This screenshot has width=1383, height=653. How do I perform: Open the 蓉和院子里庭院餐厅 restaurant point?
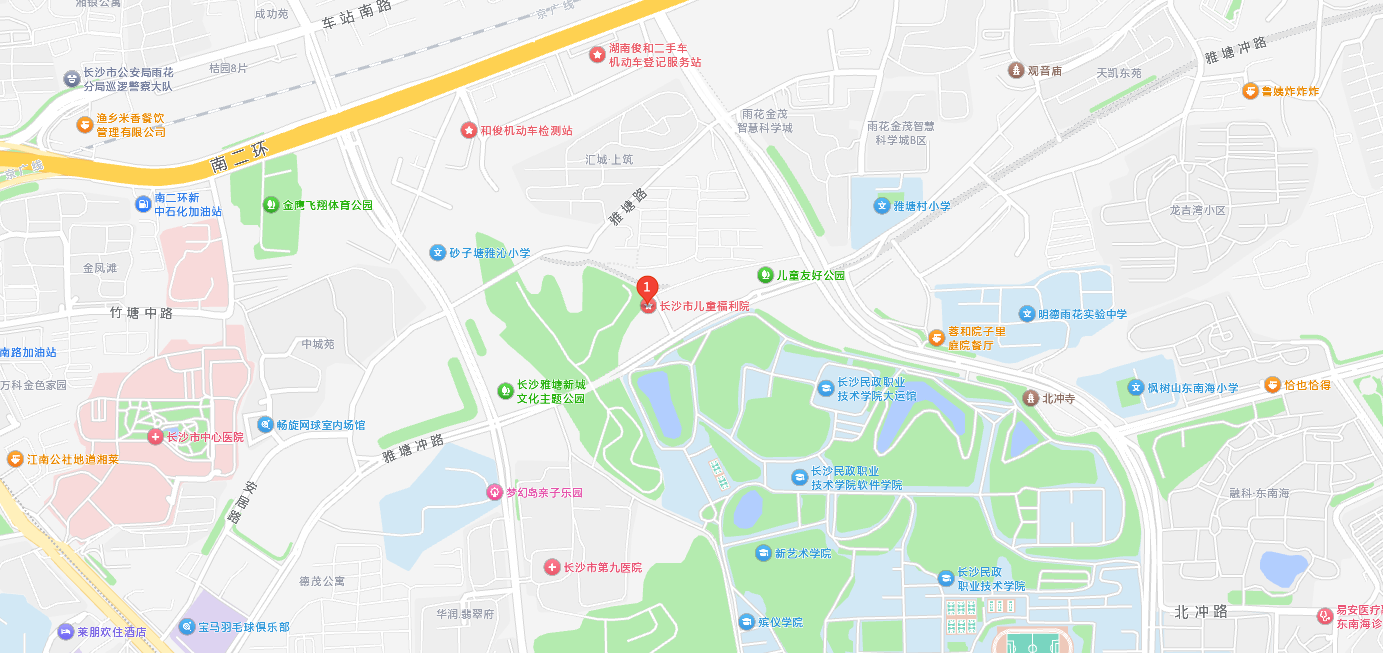pyautogui.click(x=936, y=338)
